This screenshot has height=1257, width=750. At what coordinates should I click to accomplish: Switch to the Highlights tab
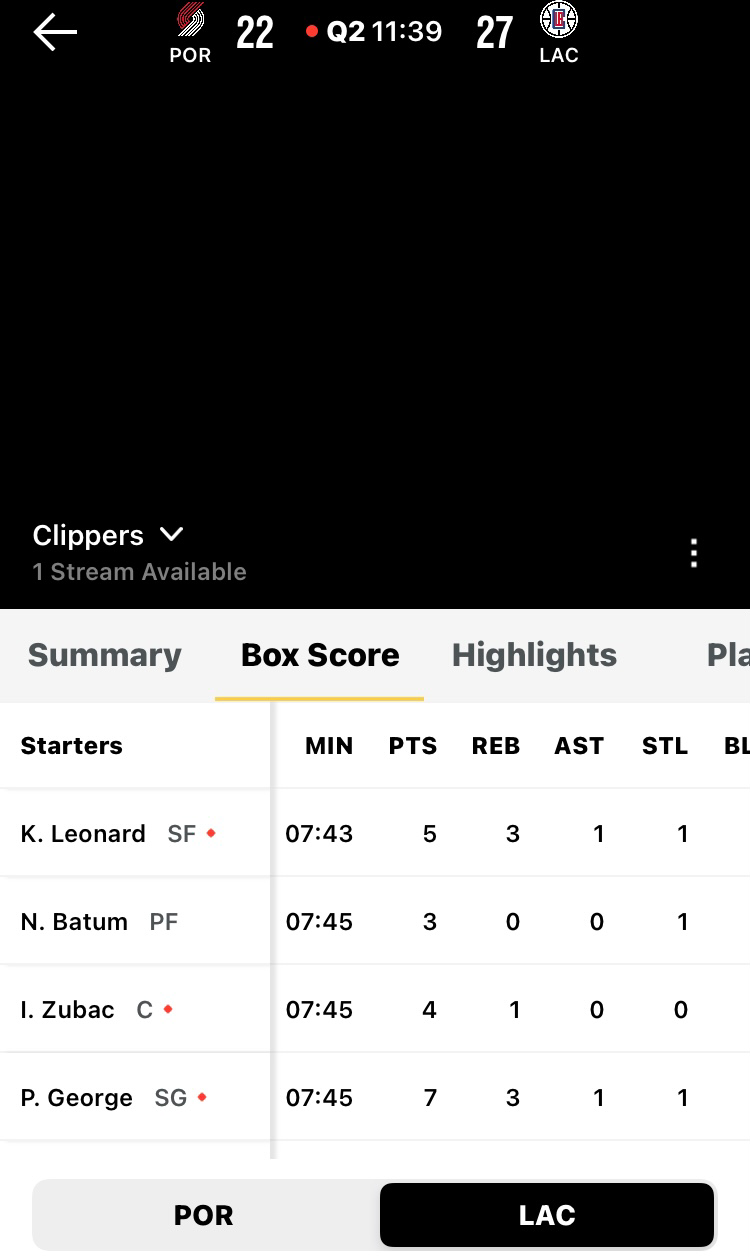[534, 655]
